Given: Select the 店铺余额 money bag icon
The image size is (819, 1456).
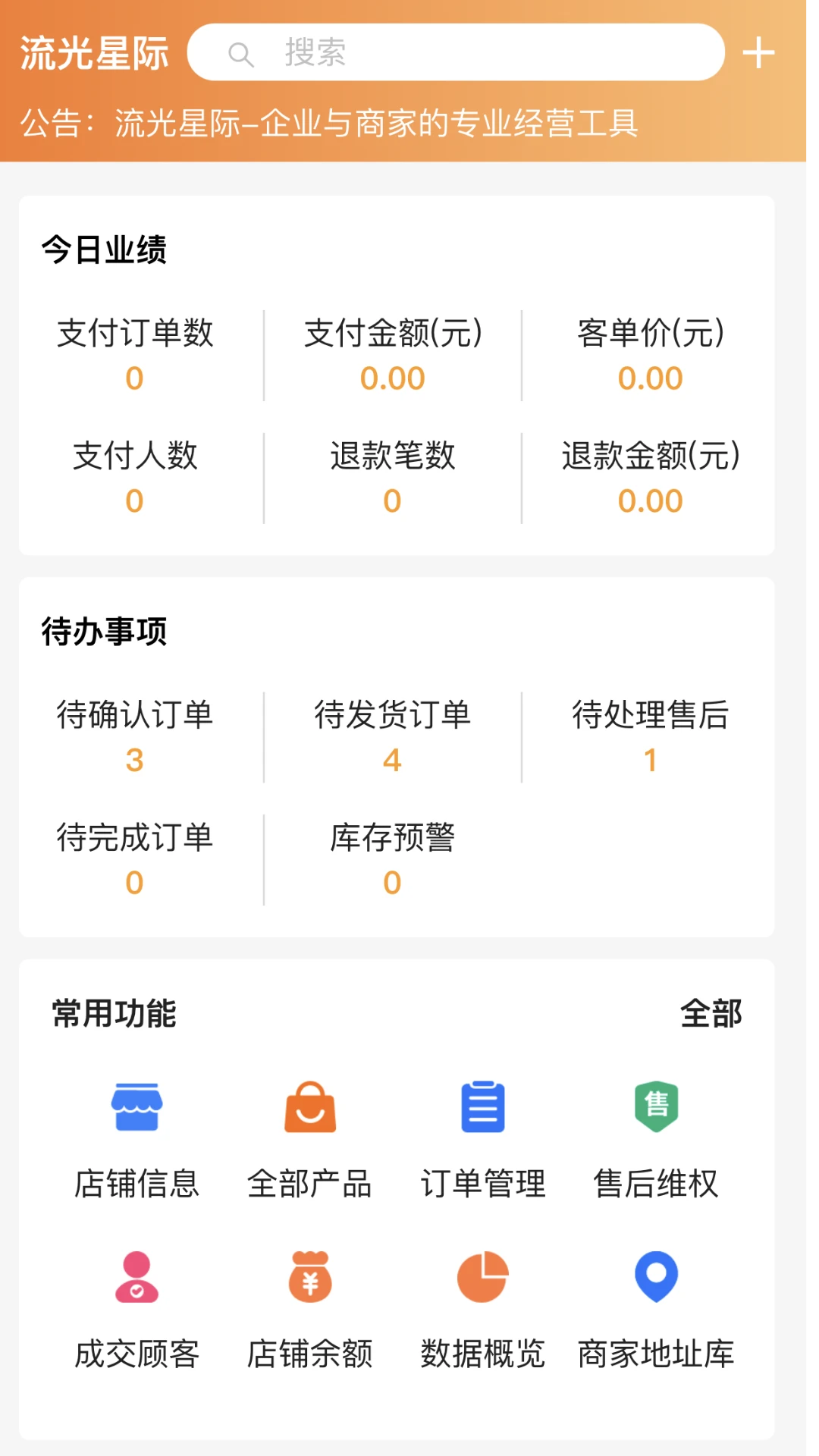Looking at the screenshot, I should click(310, 1282).
